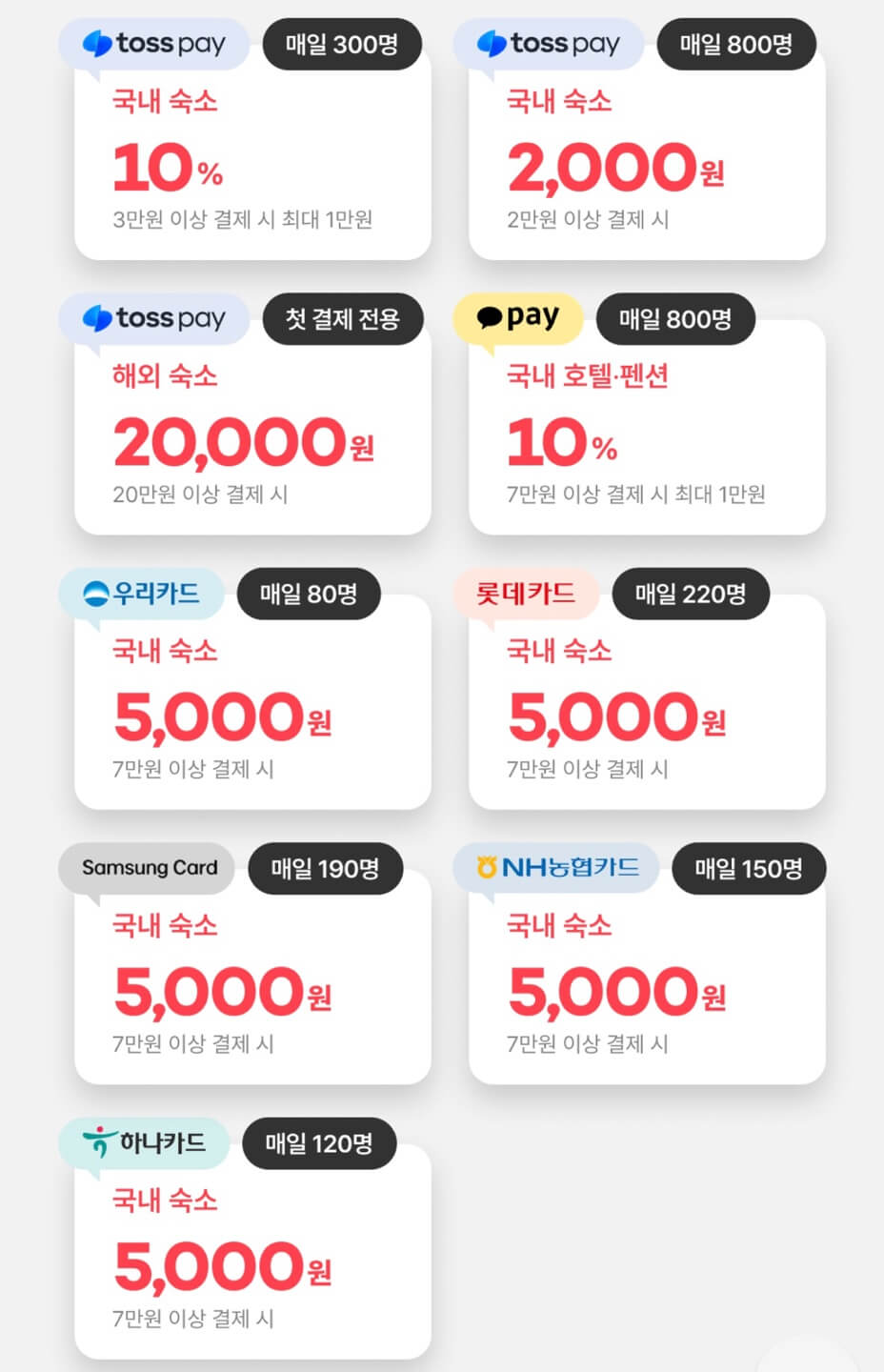Click the 하나카드 logo badge

pyautogui.click(x=143, y=1143)
